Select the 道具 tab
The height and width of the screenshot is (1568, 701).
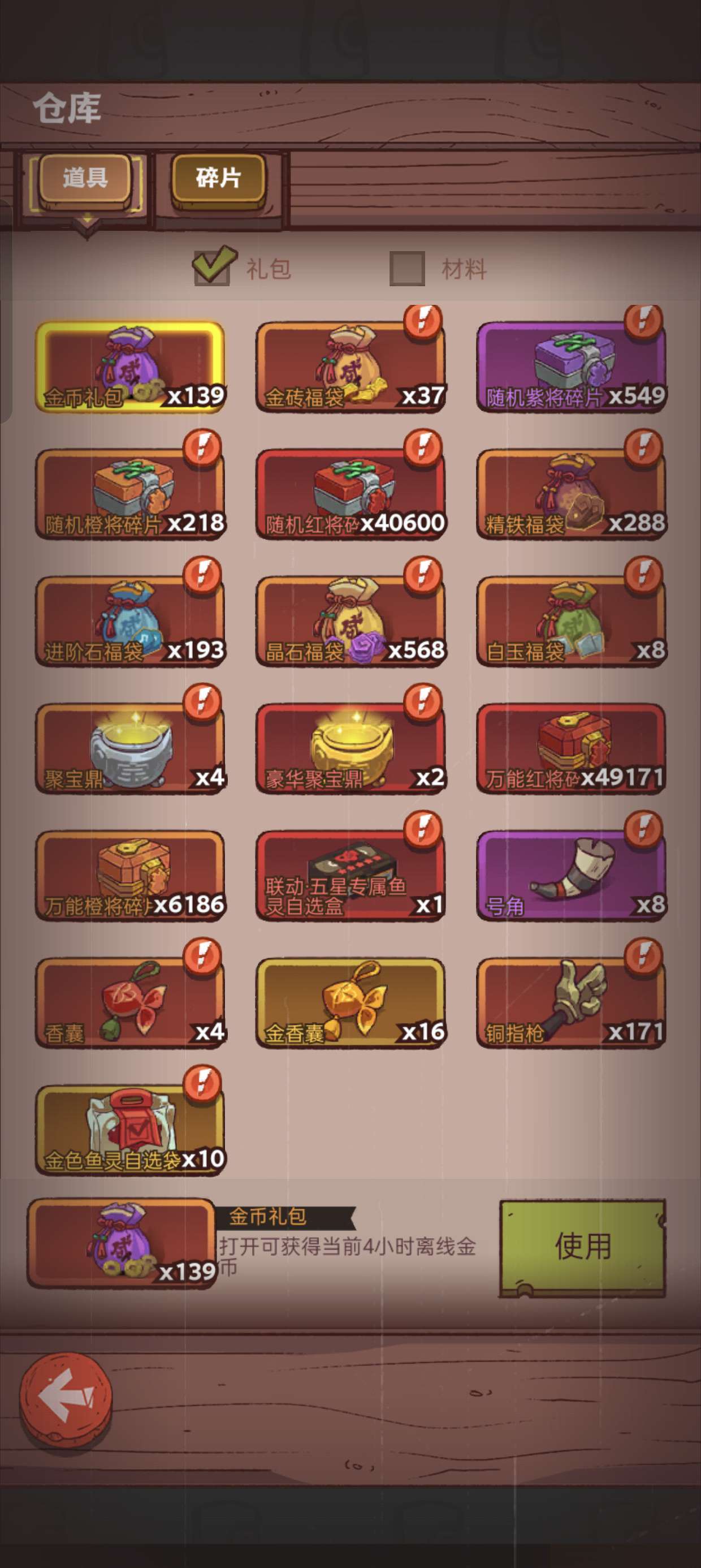tap(85, 179)
